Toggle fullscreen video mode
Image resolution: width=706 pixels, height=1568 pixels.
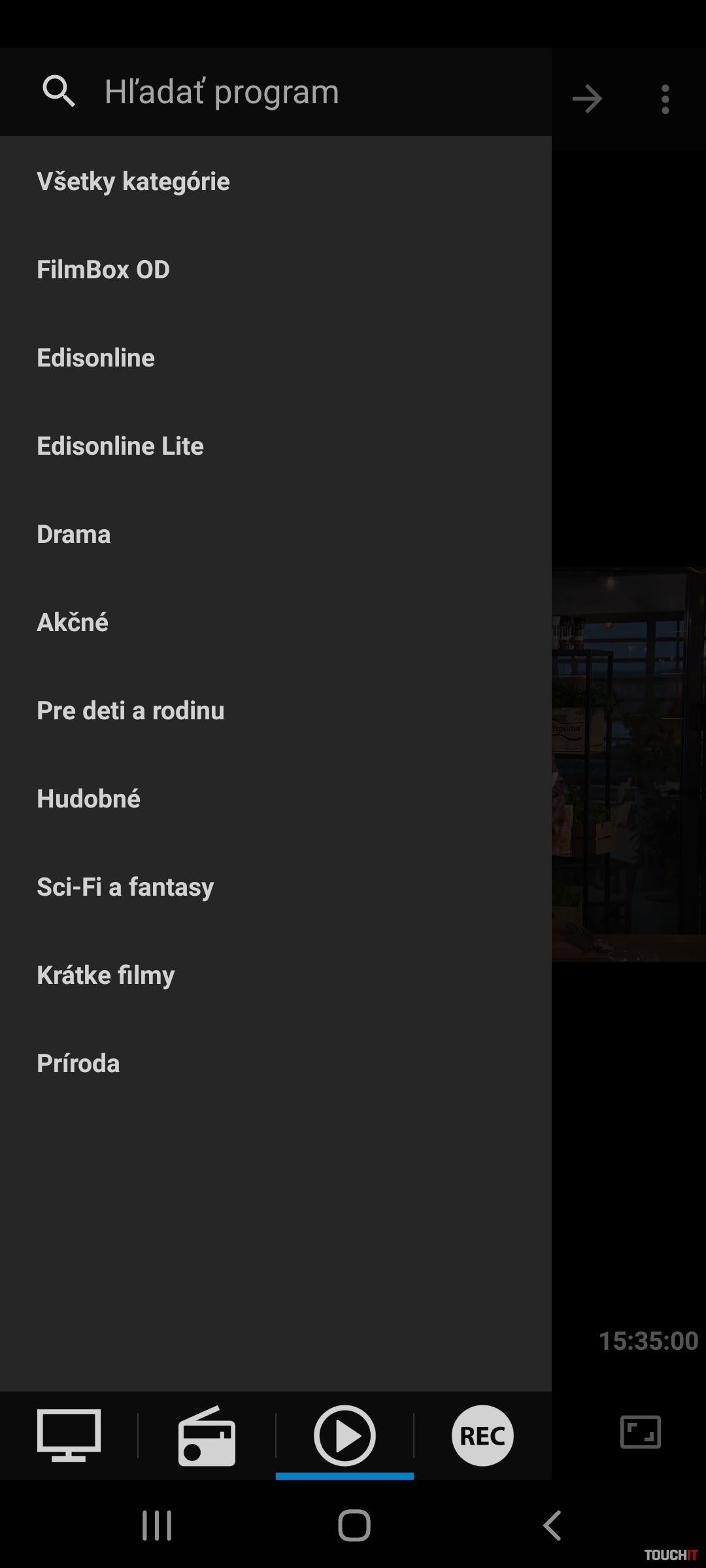(640, 1432)
